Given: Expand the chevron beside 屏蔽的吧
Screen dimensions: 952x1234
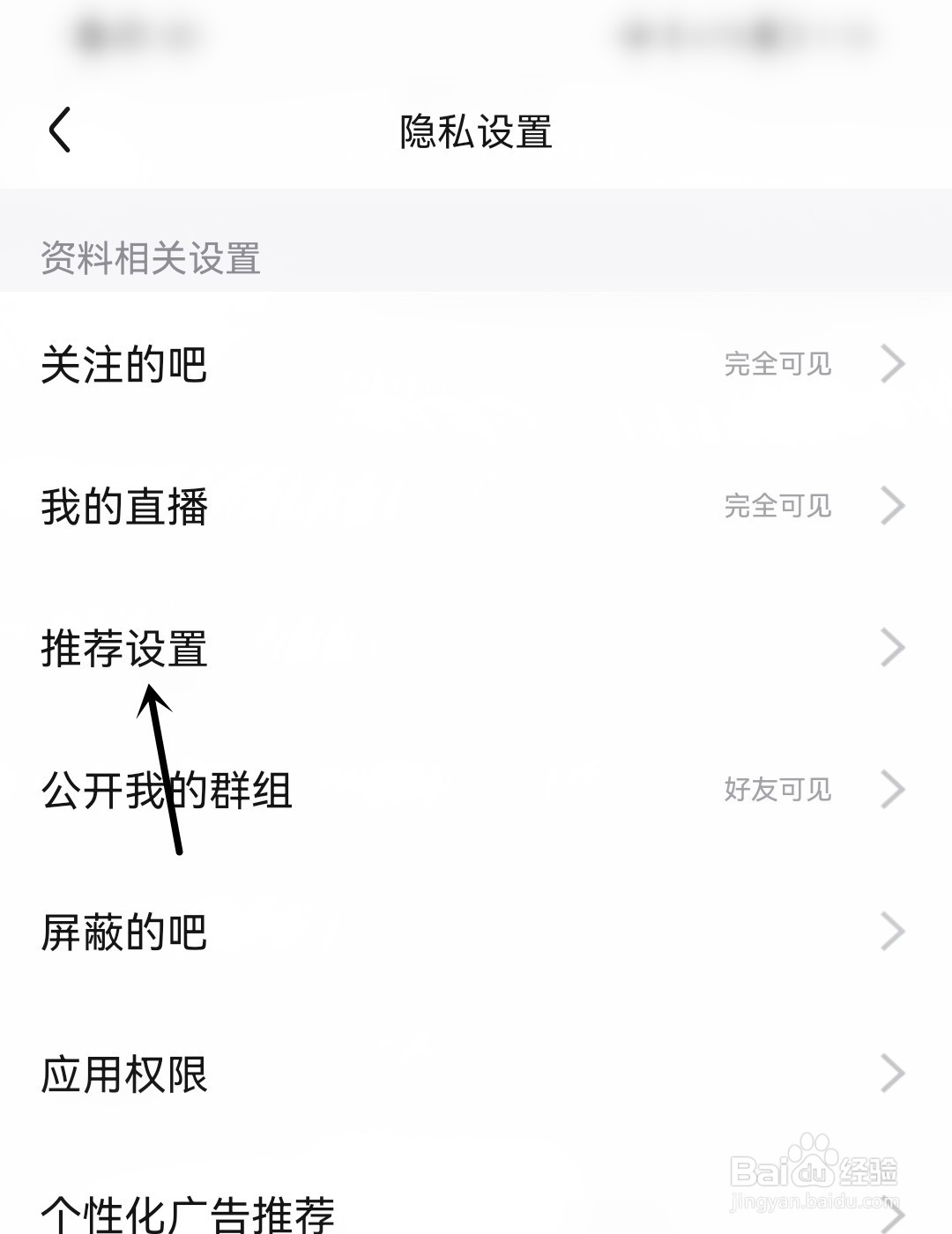Looking at the screenshot, I should click(x=892, y=930).
